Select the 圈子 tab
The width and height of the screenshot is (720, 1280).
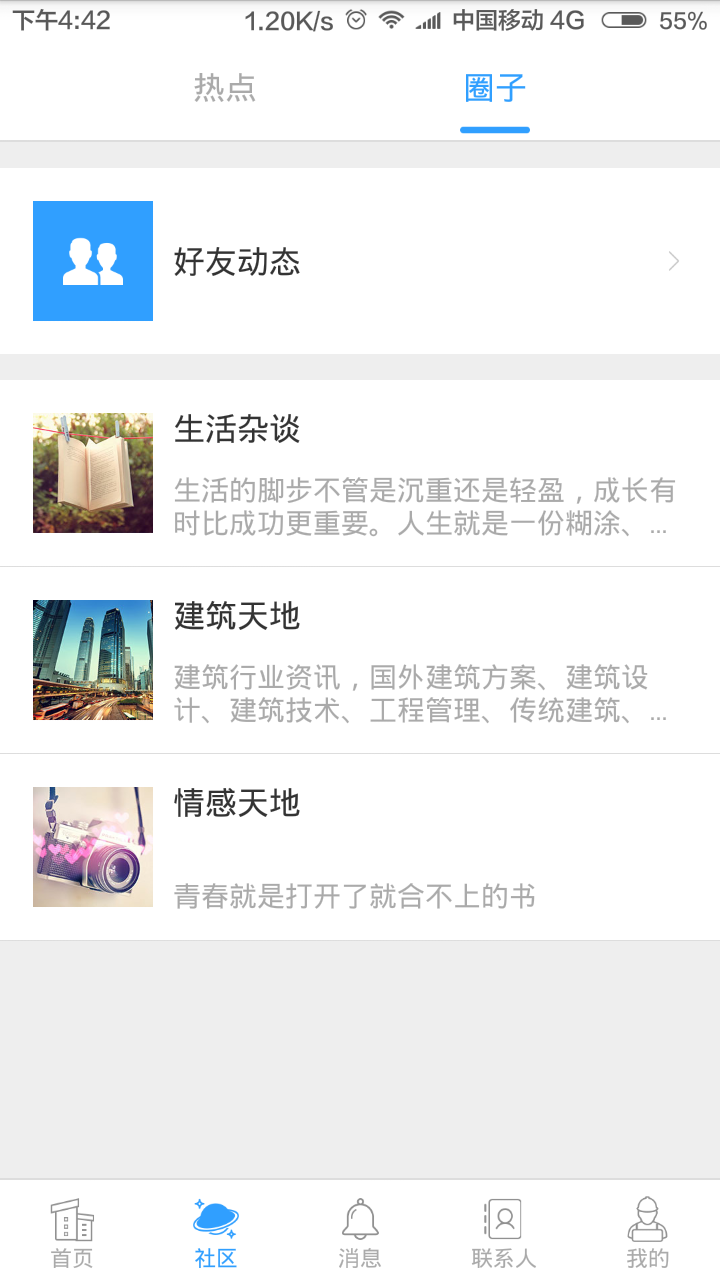(495, 88)
